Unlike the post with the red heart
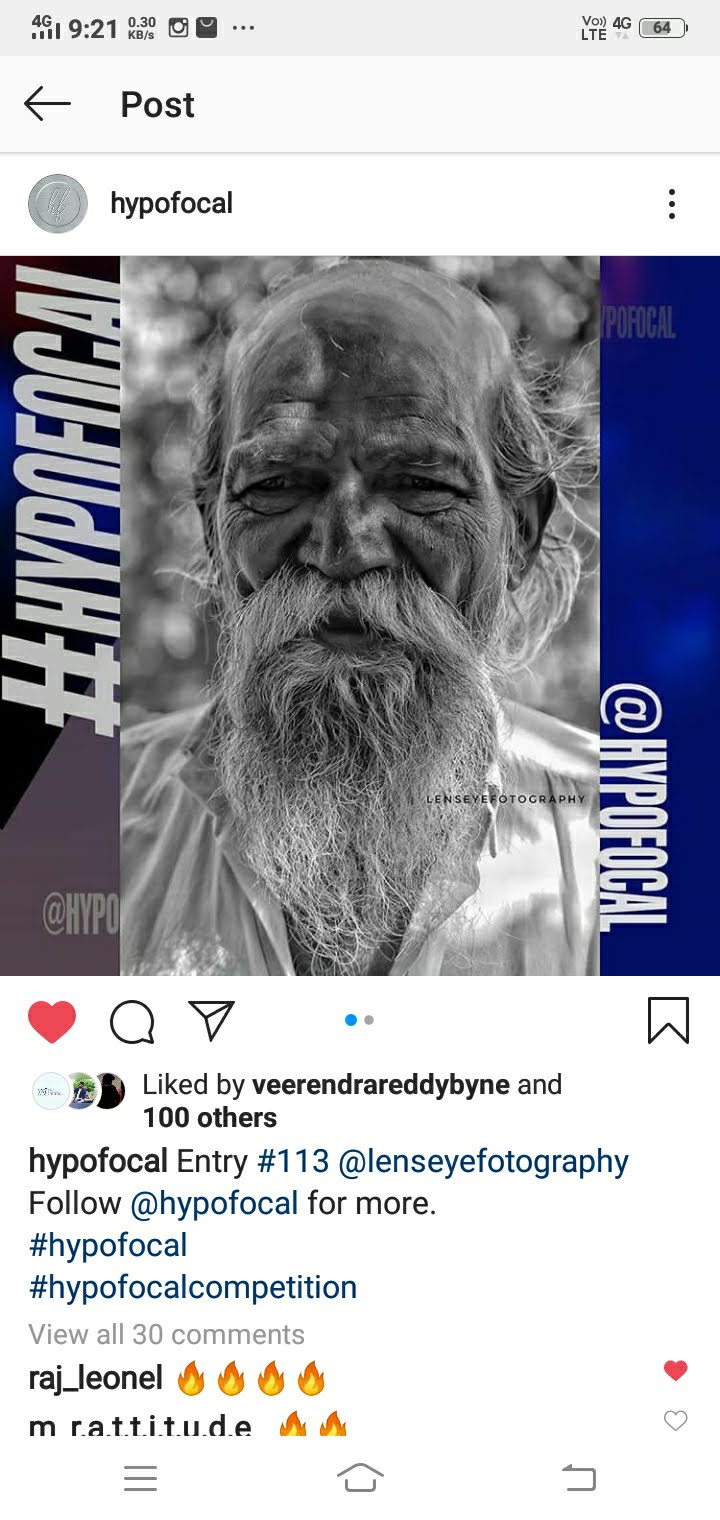720x1520 pixels. (52, 1021)
